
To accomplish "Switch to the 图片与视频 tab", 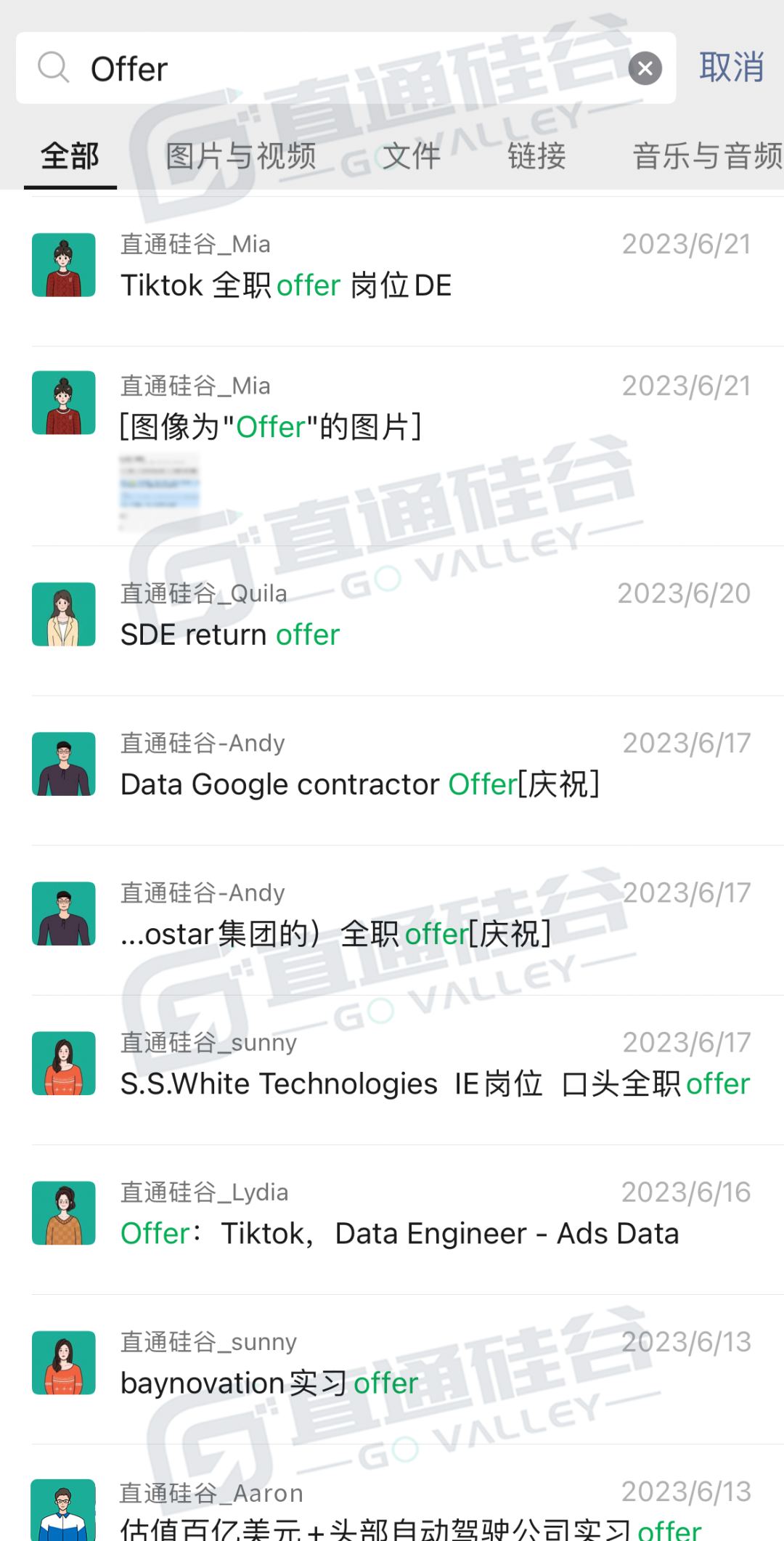I will coord(241,156).
